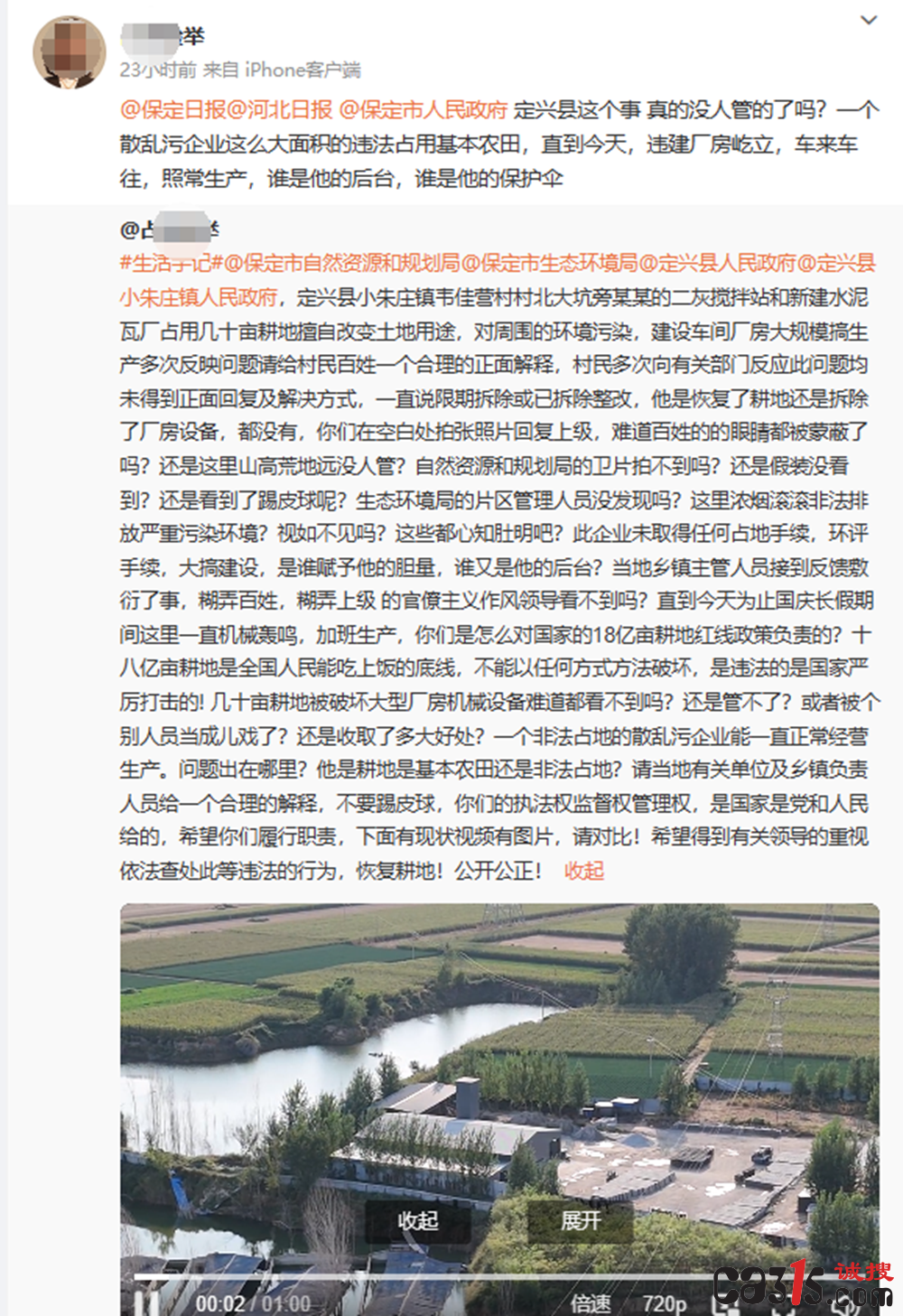Image resolution: width=903 pixels, height=1316 pixels.
Task: Open the poster's profile avatar
Action: [x=70, y=51]
